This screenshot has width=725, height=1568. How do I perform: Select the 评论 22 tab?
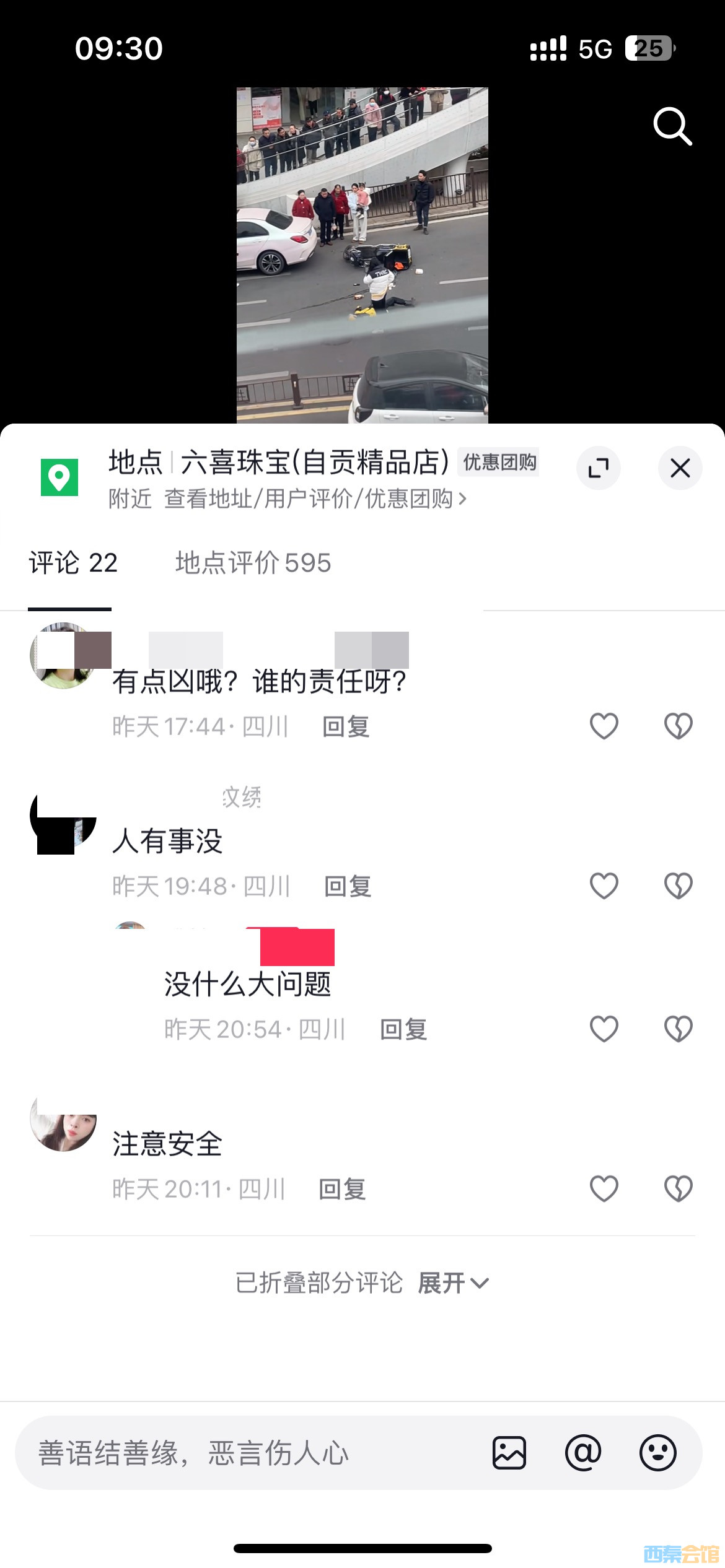point(73,564)
